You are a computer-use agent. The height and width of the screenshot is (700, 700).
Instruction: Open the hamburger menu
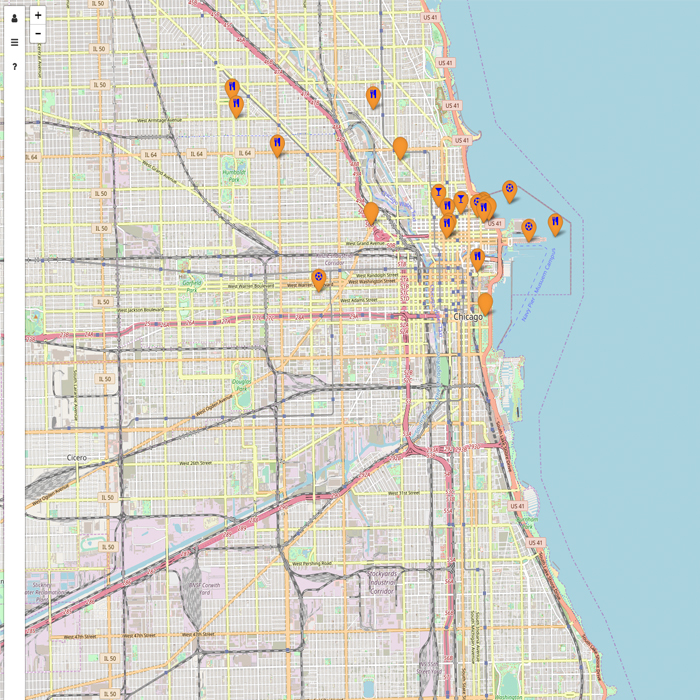(x=14, y=42)
